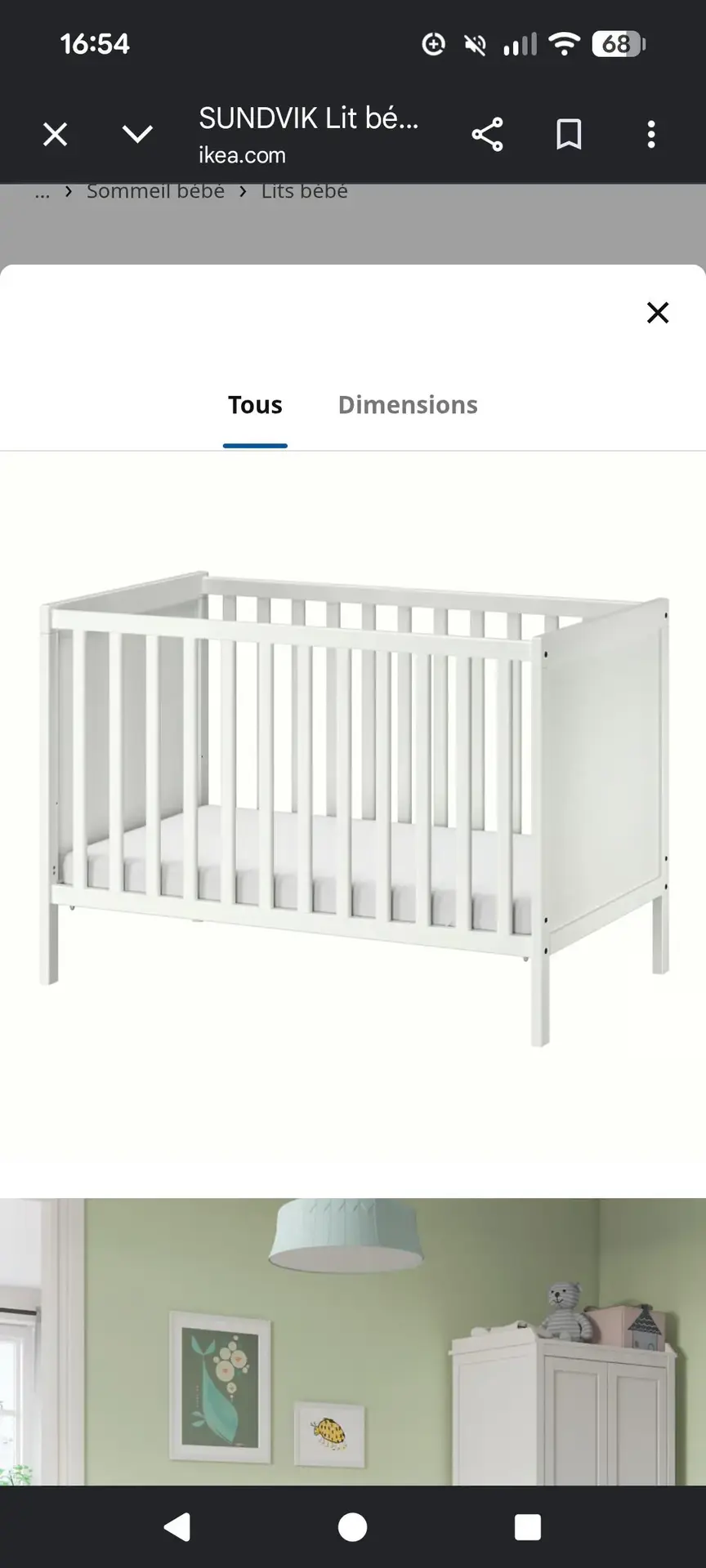Viewport: 706px width, 1568px height.
Task: Open the browser overflow menu
Action: (x=651, y=134)
